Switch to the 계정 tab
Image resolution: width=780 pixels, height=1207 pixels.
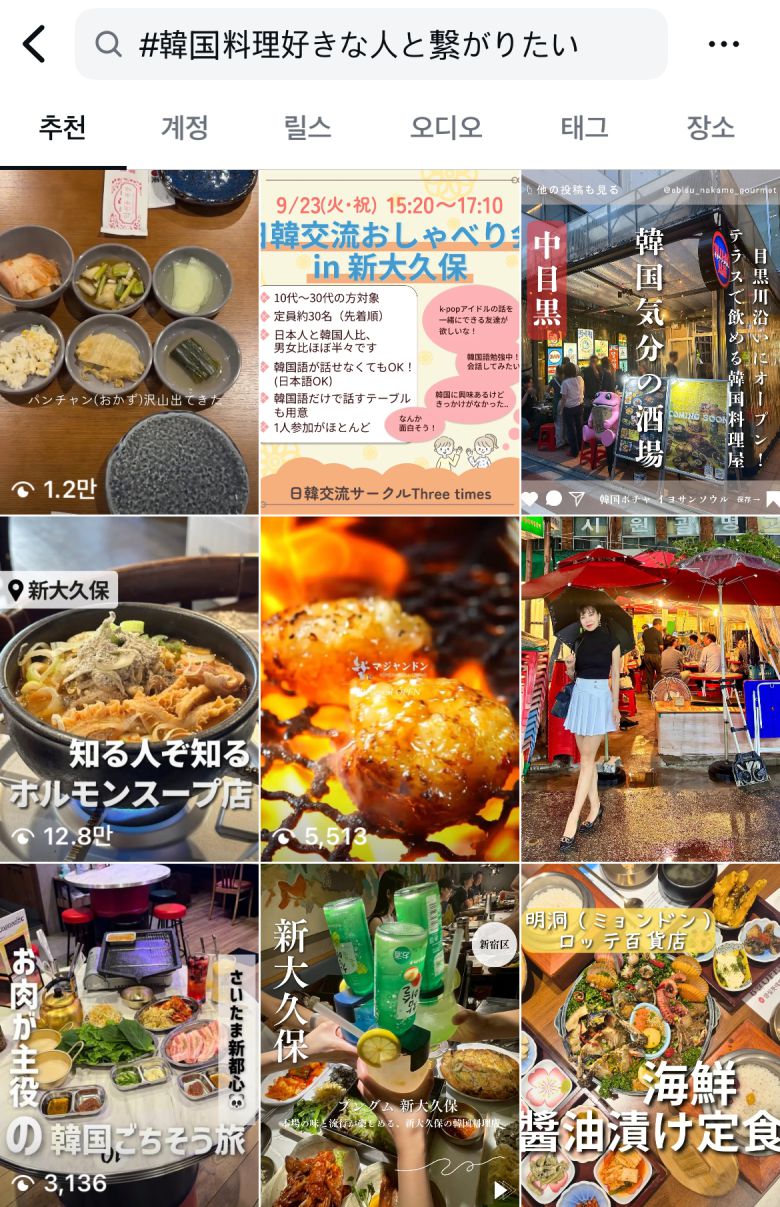click(185, 127)
